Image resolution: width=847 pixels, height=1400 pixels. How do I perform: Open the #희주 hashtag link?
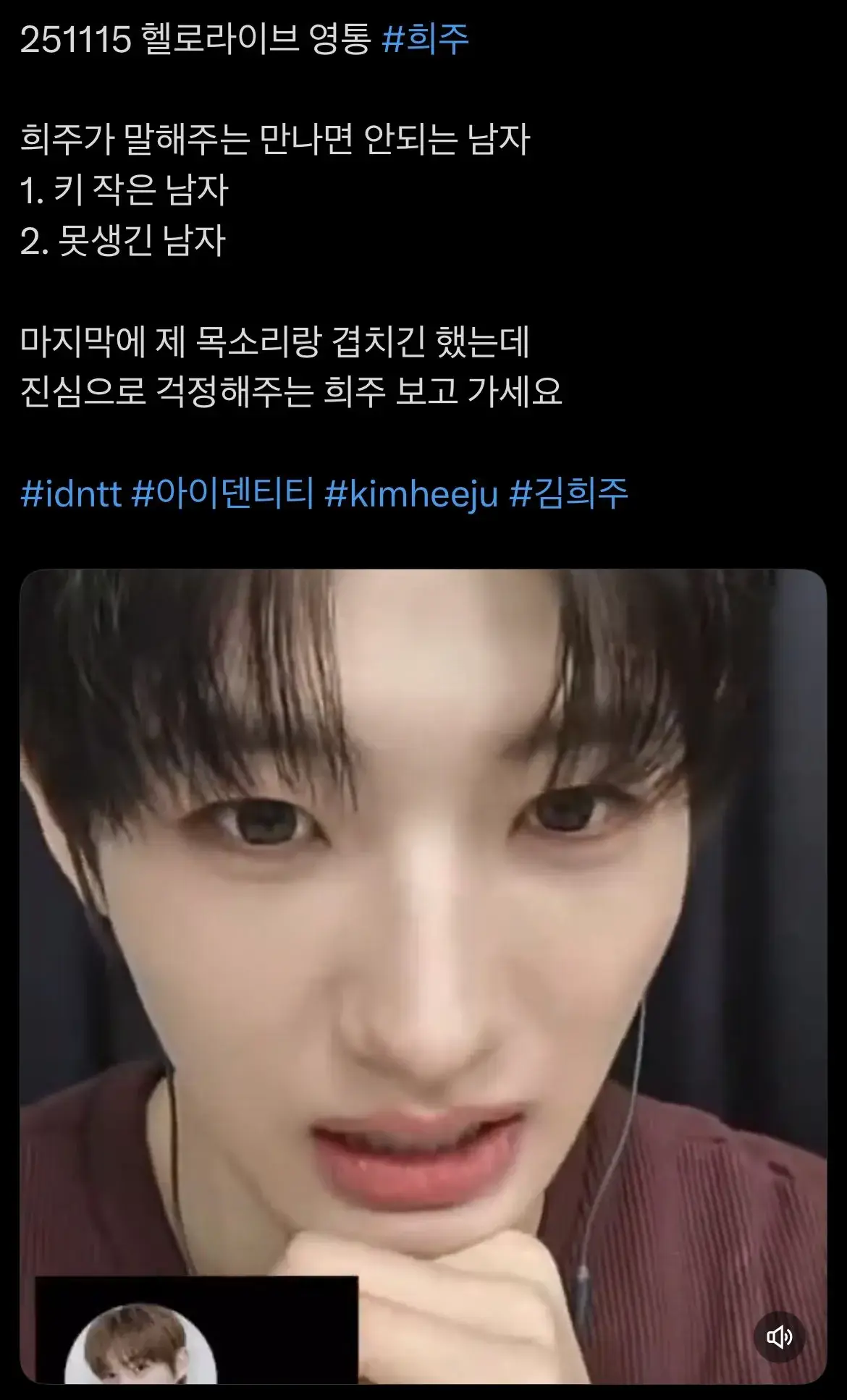(425, 38)
